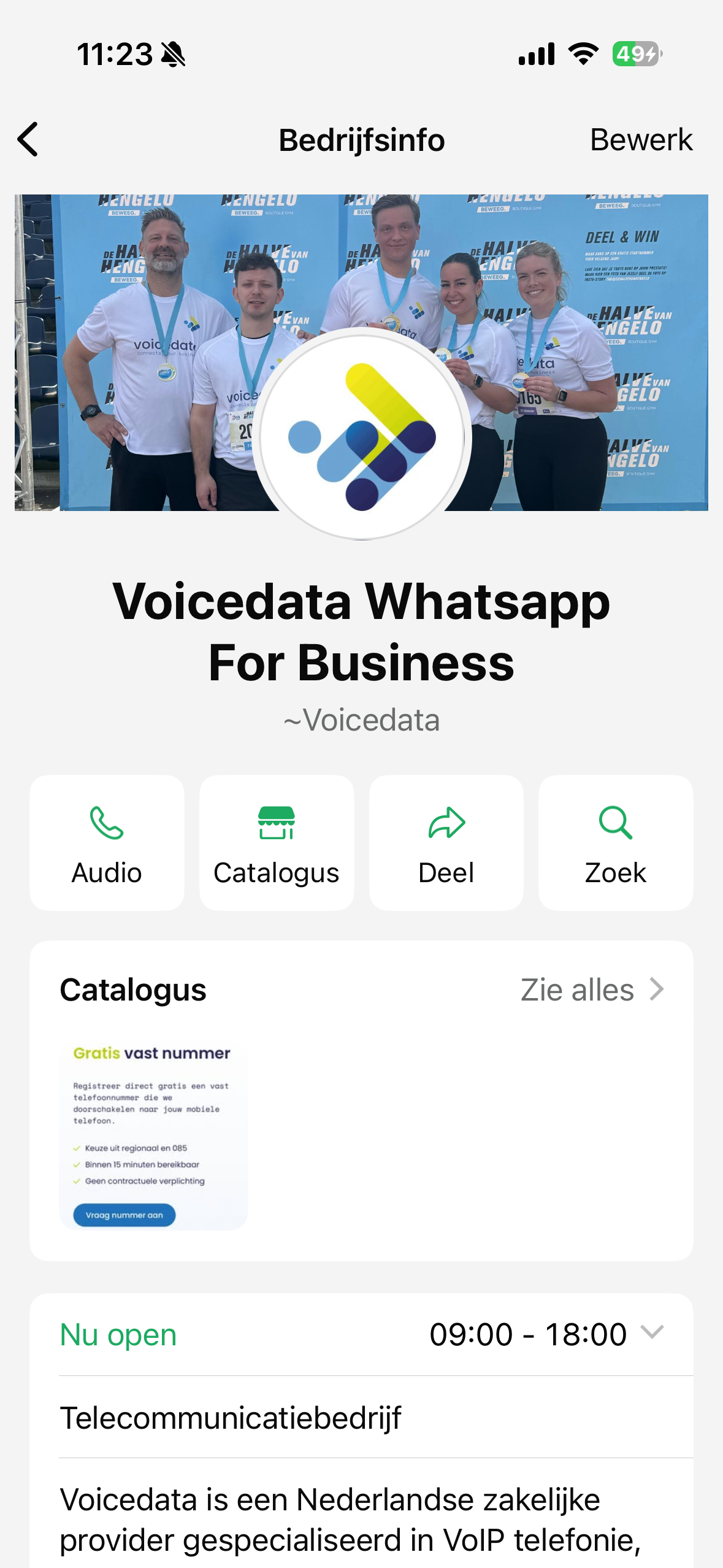This screenshot has width=723, height=1568.
Task: Open the Gratis vast nummer catalog item
Action: coord(153,1136)
